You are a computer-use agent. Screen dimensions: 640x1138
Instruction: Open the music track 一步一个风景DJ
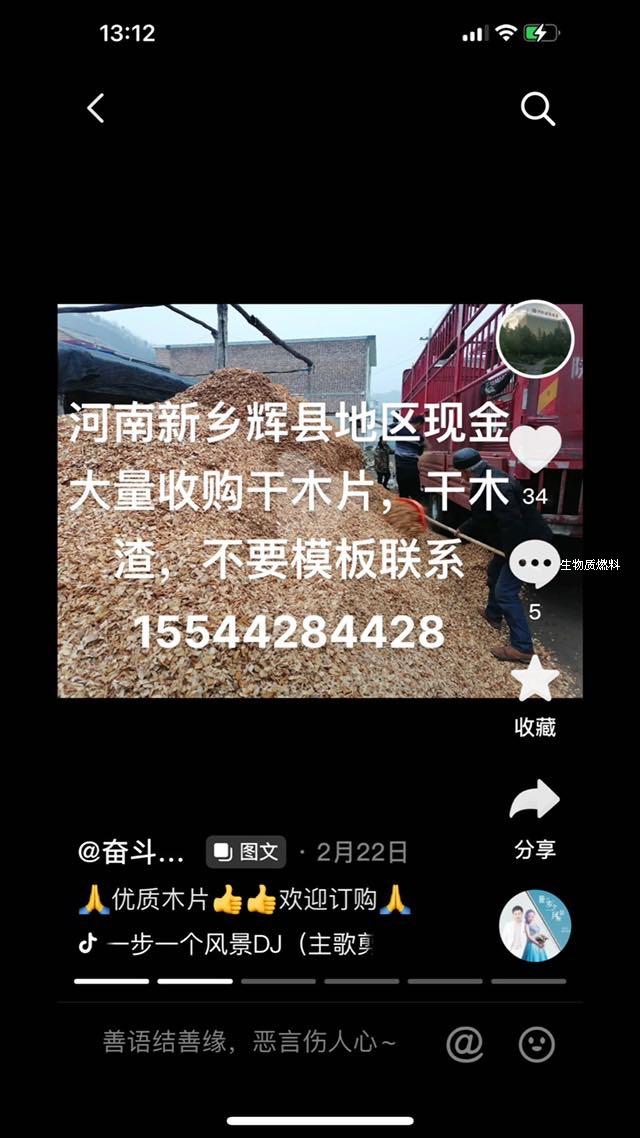[x=238, y=943]
